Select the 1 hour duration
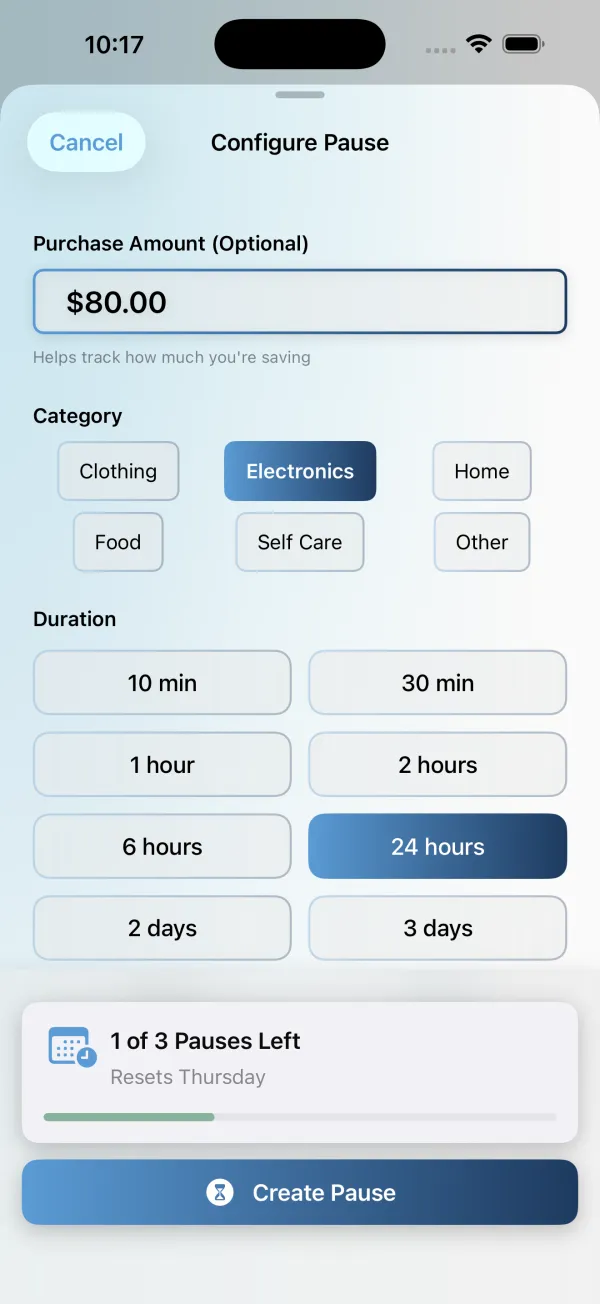 click(x=162, y=765)
